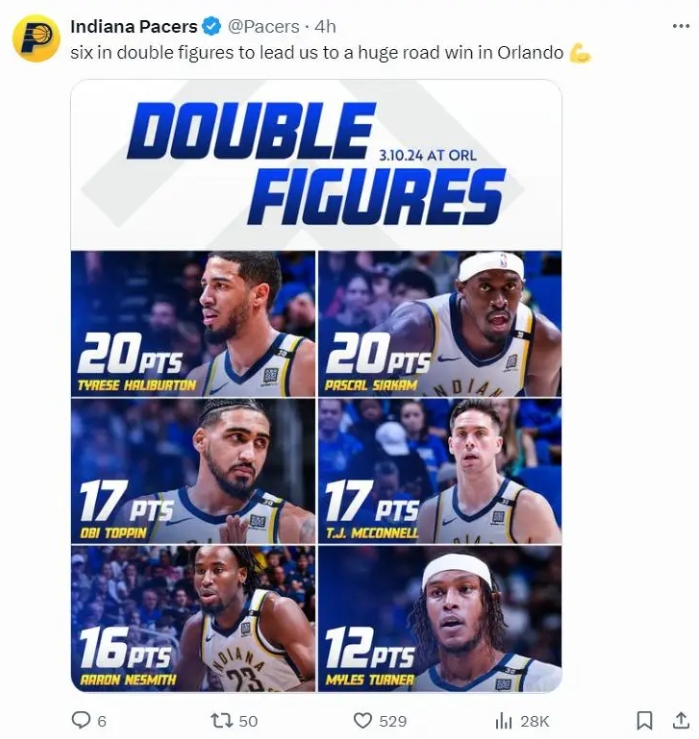This screenshot has width=699, height=739.
Task: Open the Double Figures image in the post
Action: tap(316, 386)
